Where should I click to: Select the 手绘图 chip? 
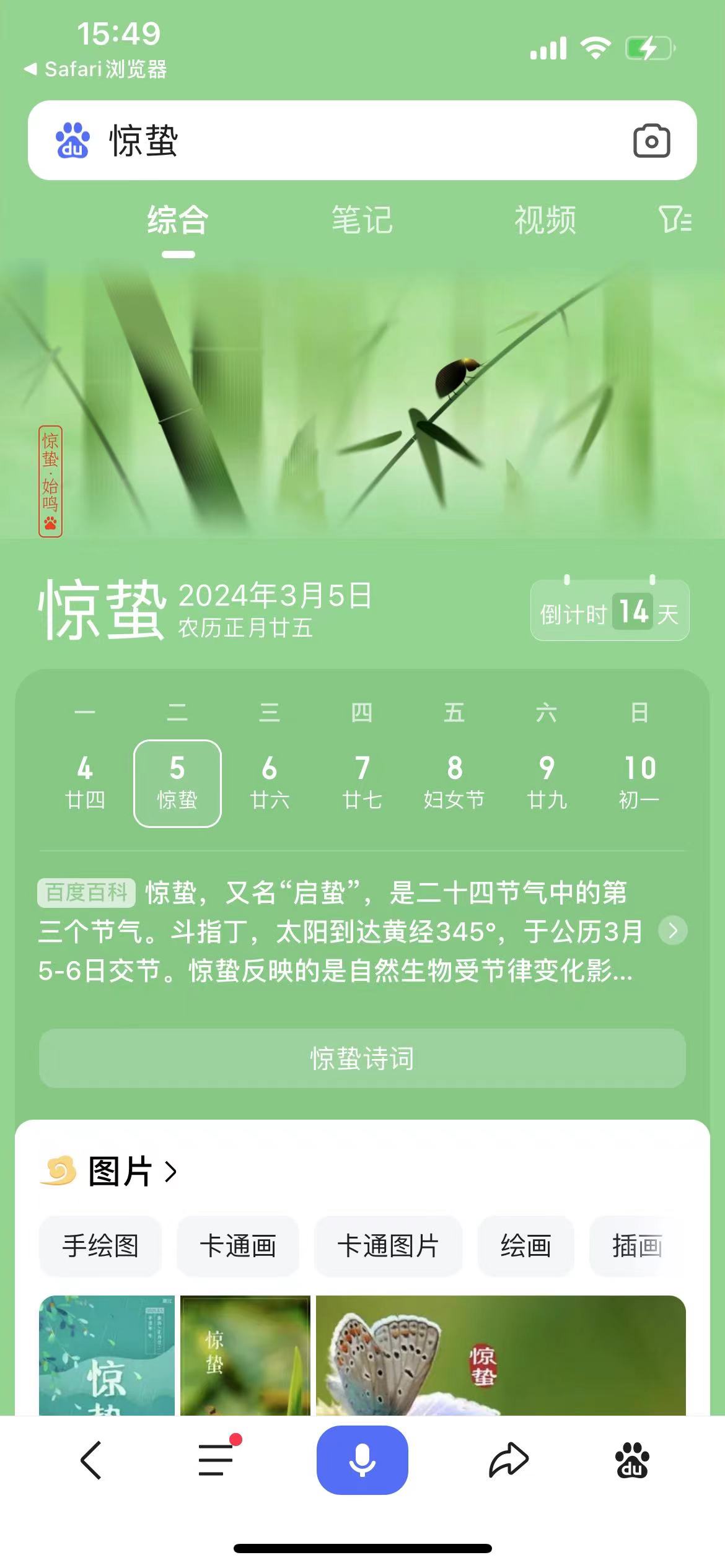[x=100, y=1245]
